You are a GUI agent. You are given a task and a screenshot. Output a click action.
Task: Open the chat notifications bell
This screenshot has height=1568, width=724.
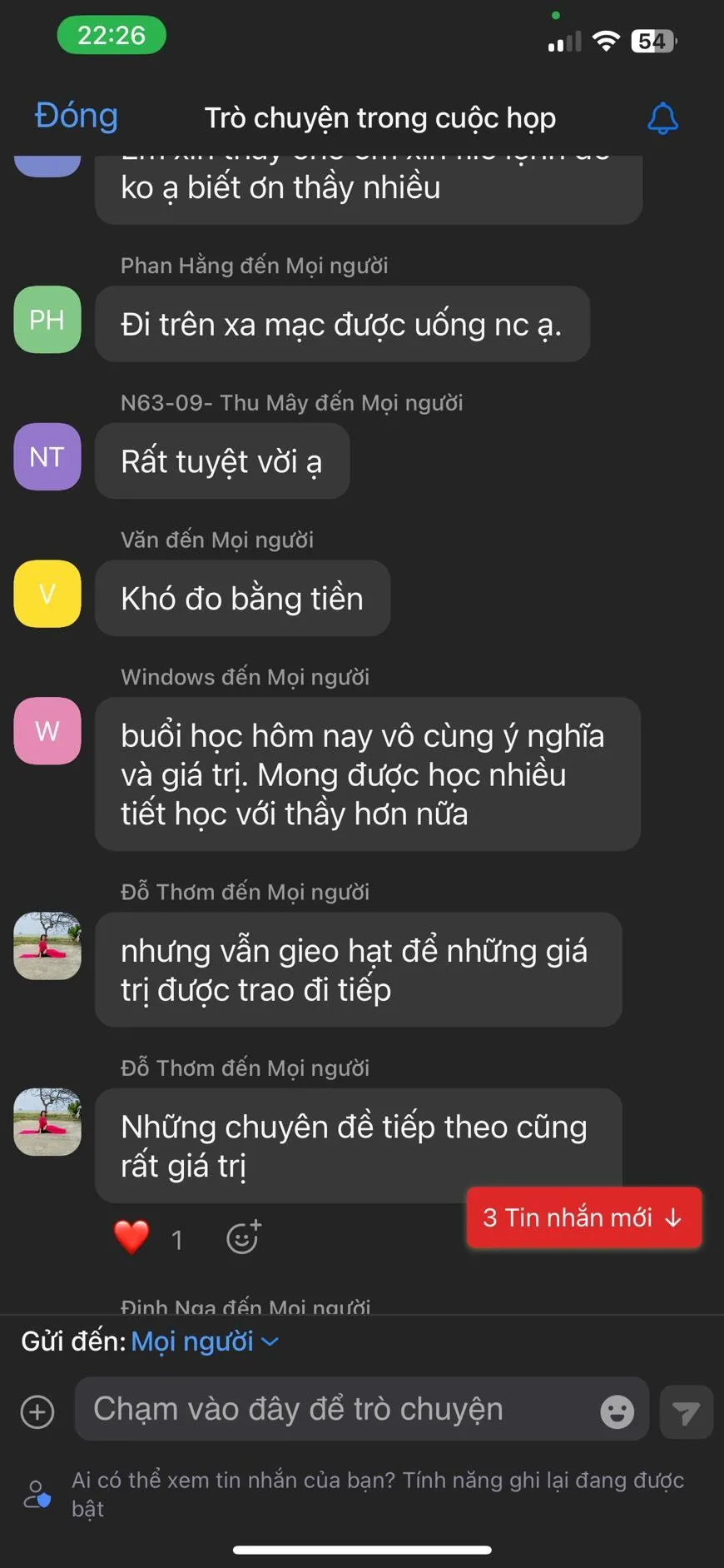(x=662, y=118)
